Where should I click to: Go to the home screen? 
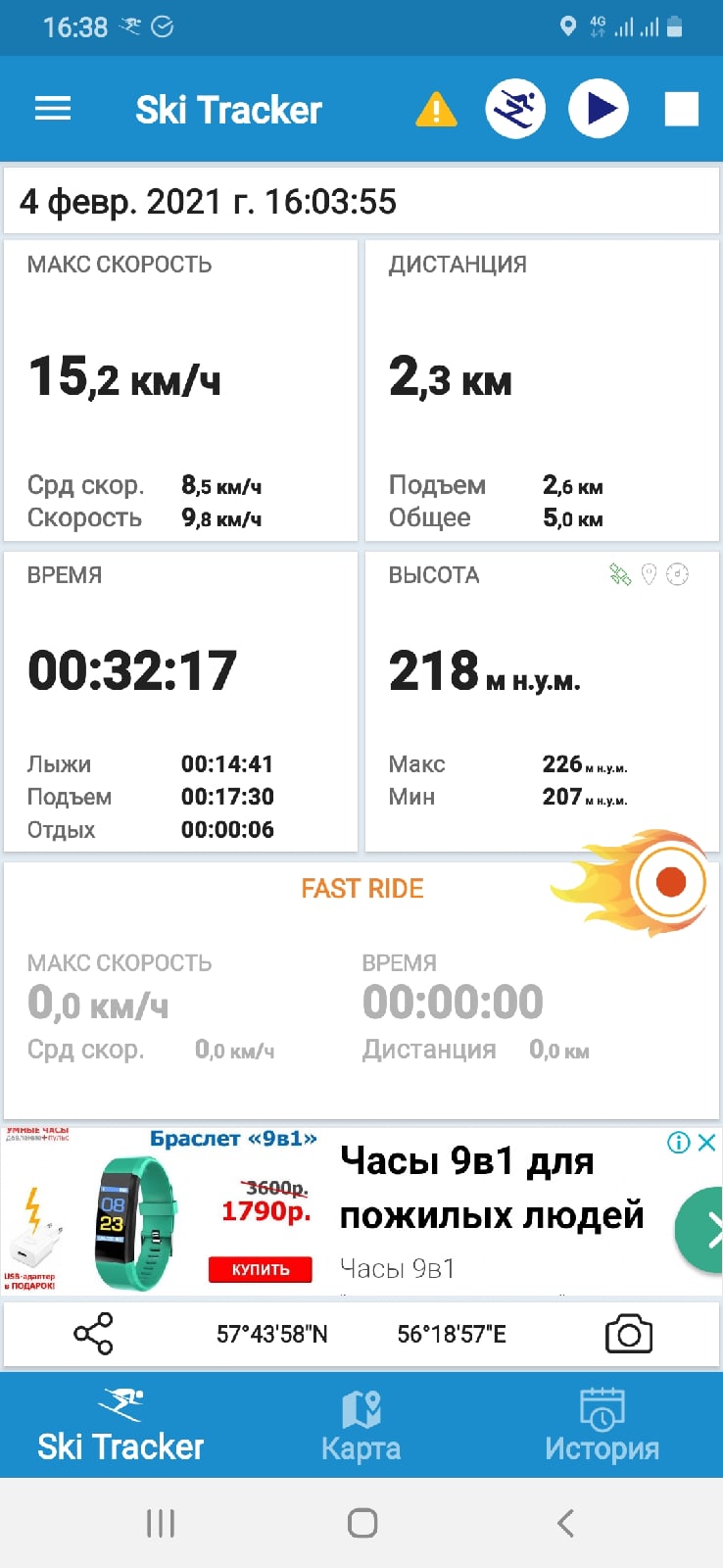(362, 1523)
